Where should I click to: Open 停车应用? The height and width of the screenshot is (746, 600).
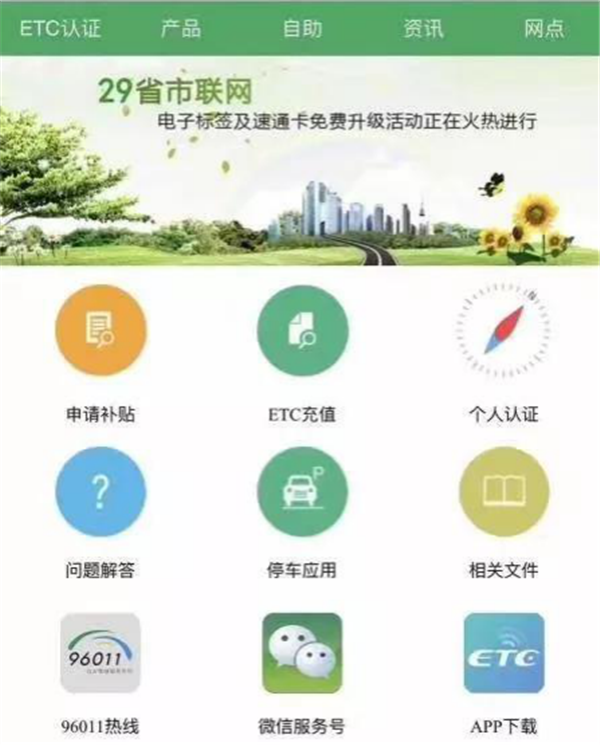302,492
